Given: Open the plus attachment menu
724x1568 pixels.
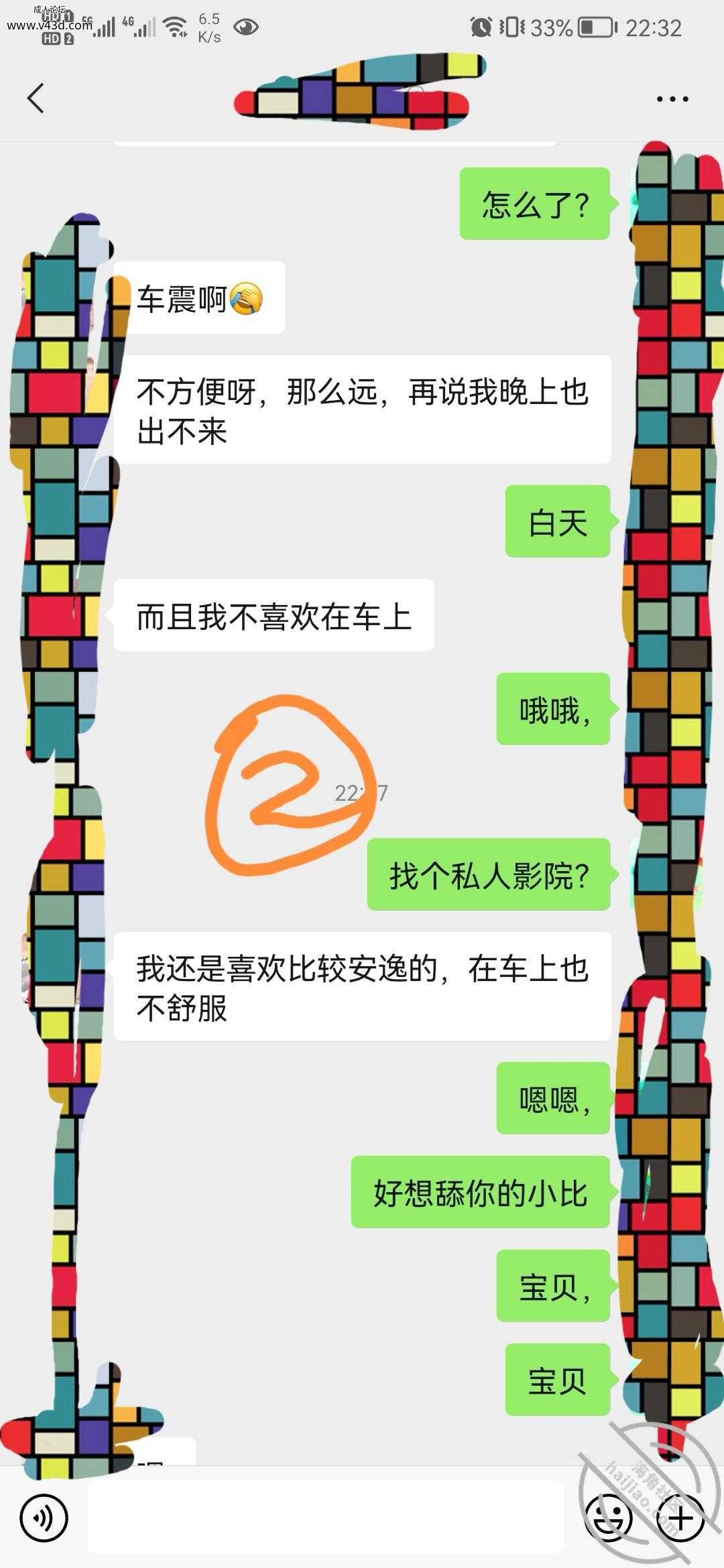Looking at the screenshot, I should click(680, 1517).
